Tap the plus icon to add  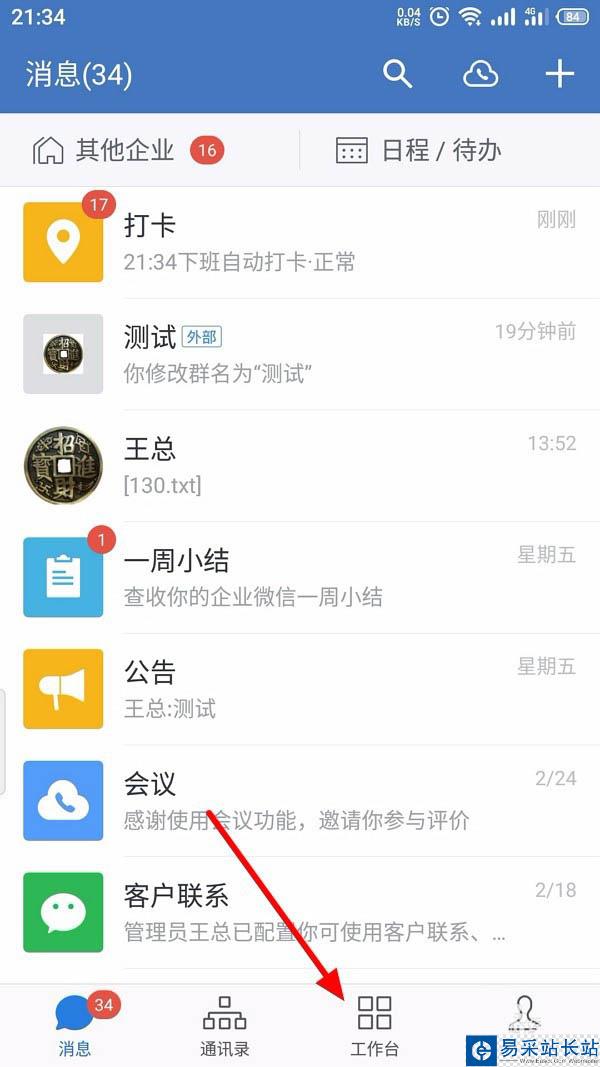[x=559, y=74]
